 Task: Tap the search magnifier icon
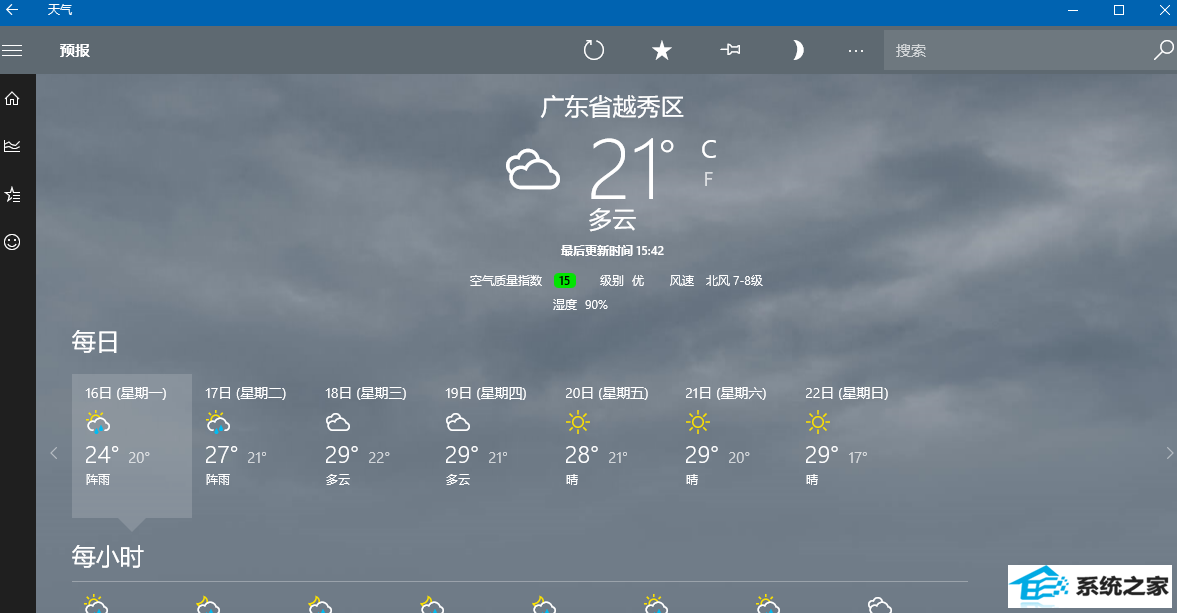coord(1163,50)
